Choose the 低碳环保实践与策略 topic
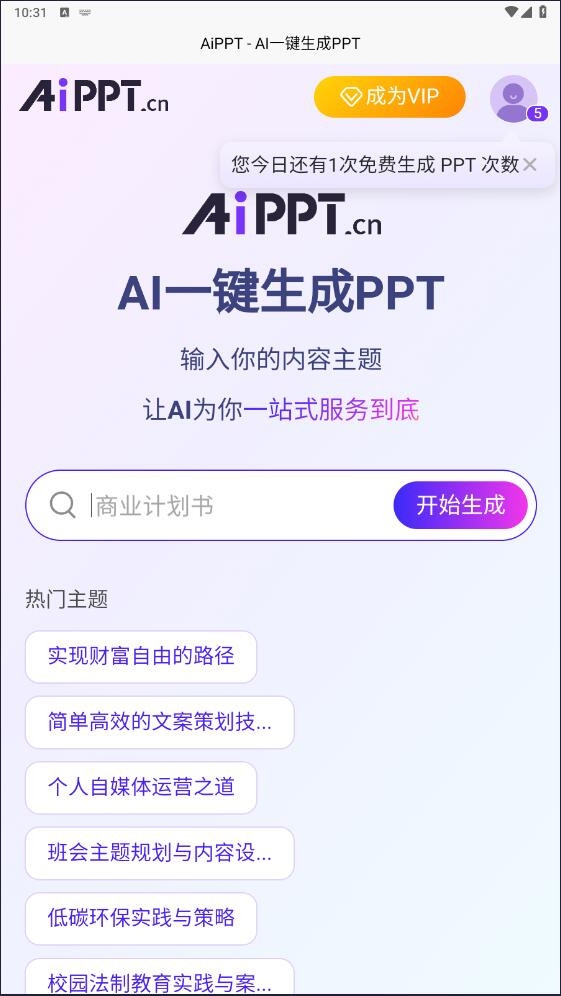Image resolution: width=561 pixels, height=996 pixels. 141,919
